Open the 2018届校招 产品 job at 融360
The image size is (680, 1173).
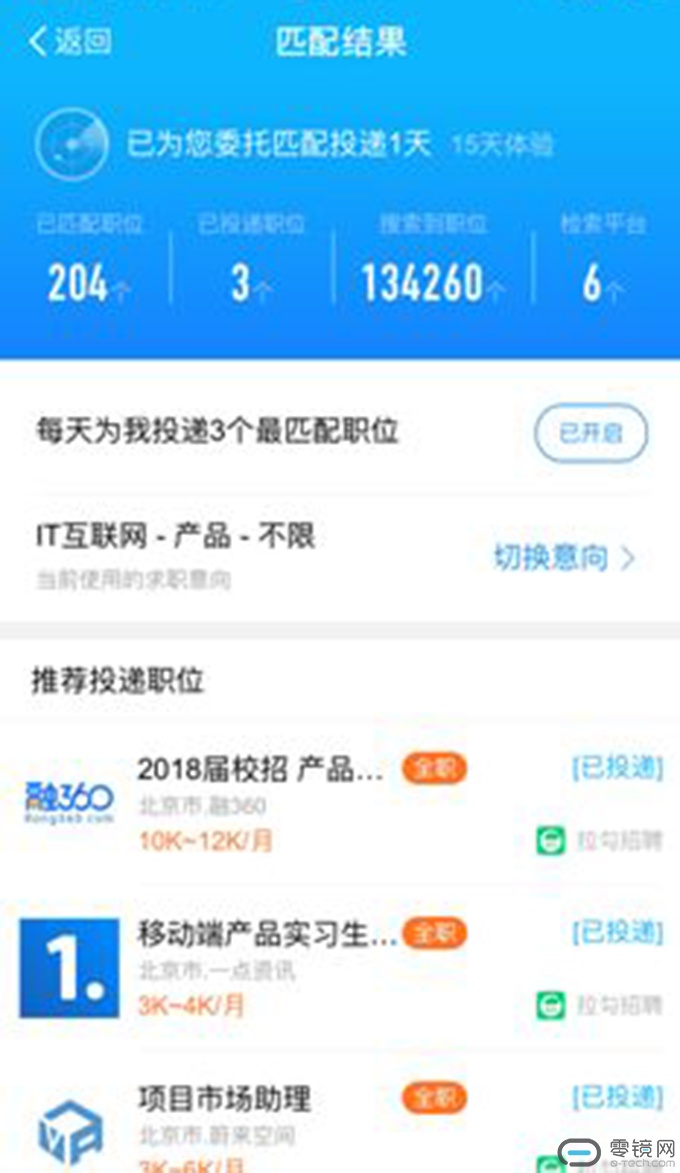click(x=260, y=769)
